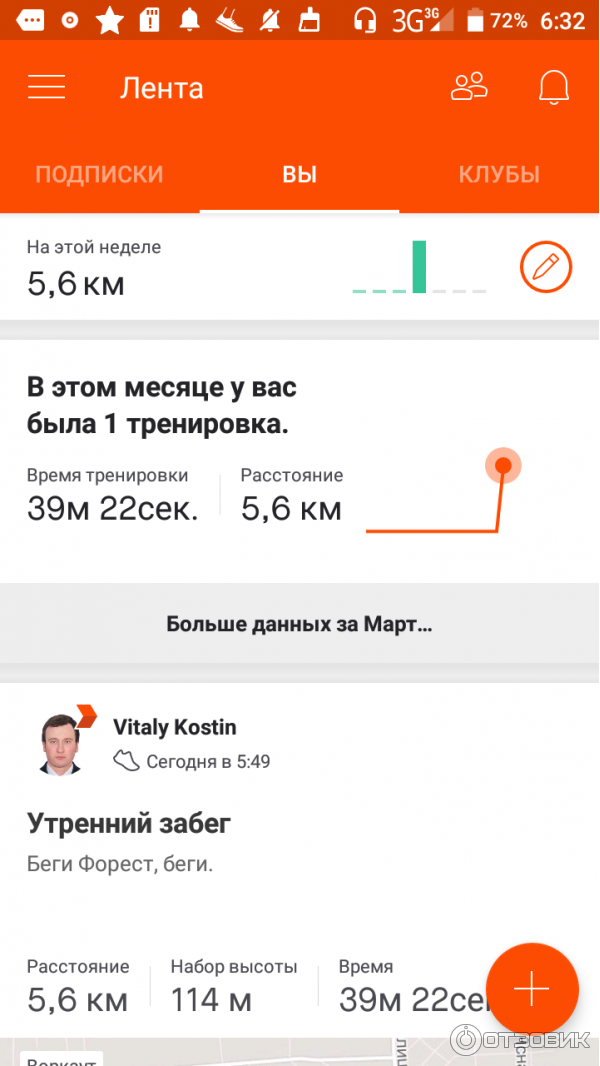
Task: Switch to the Клубы tab
Action: point(499,174)
